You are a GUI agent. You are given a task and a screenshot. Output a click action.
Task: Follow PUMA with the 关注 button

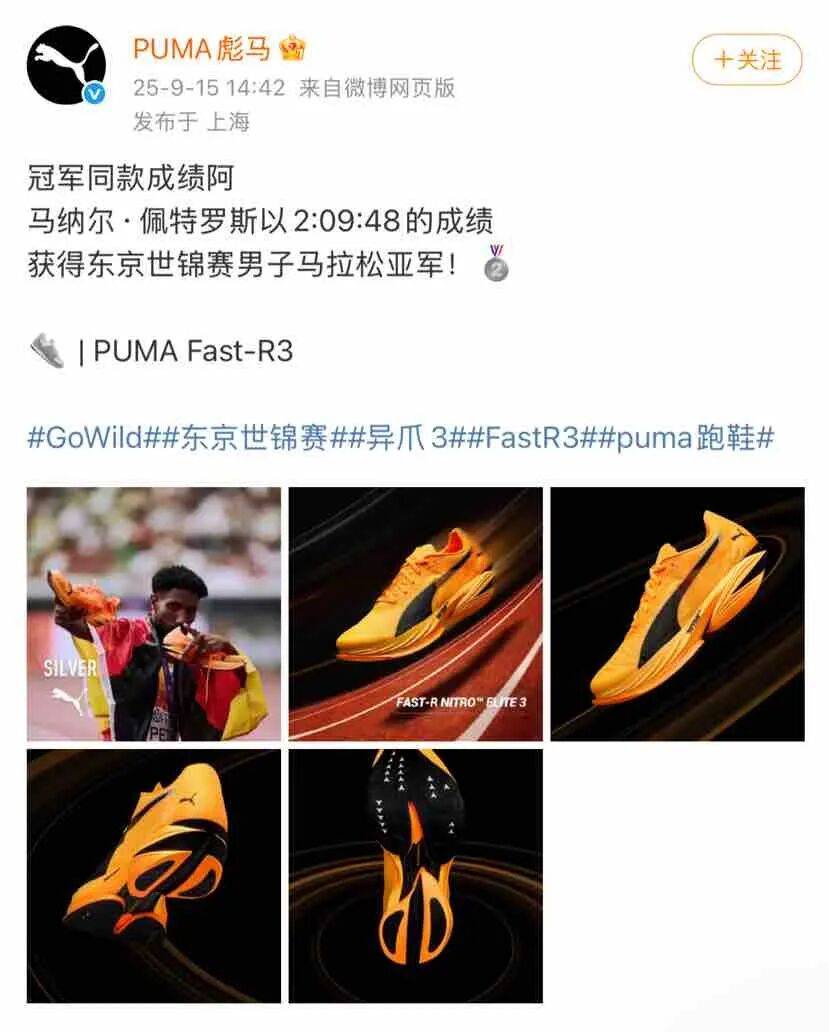click(x=747, y=60)
